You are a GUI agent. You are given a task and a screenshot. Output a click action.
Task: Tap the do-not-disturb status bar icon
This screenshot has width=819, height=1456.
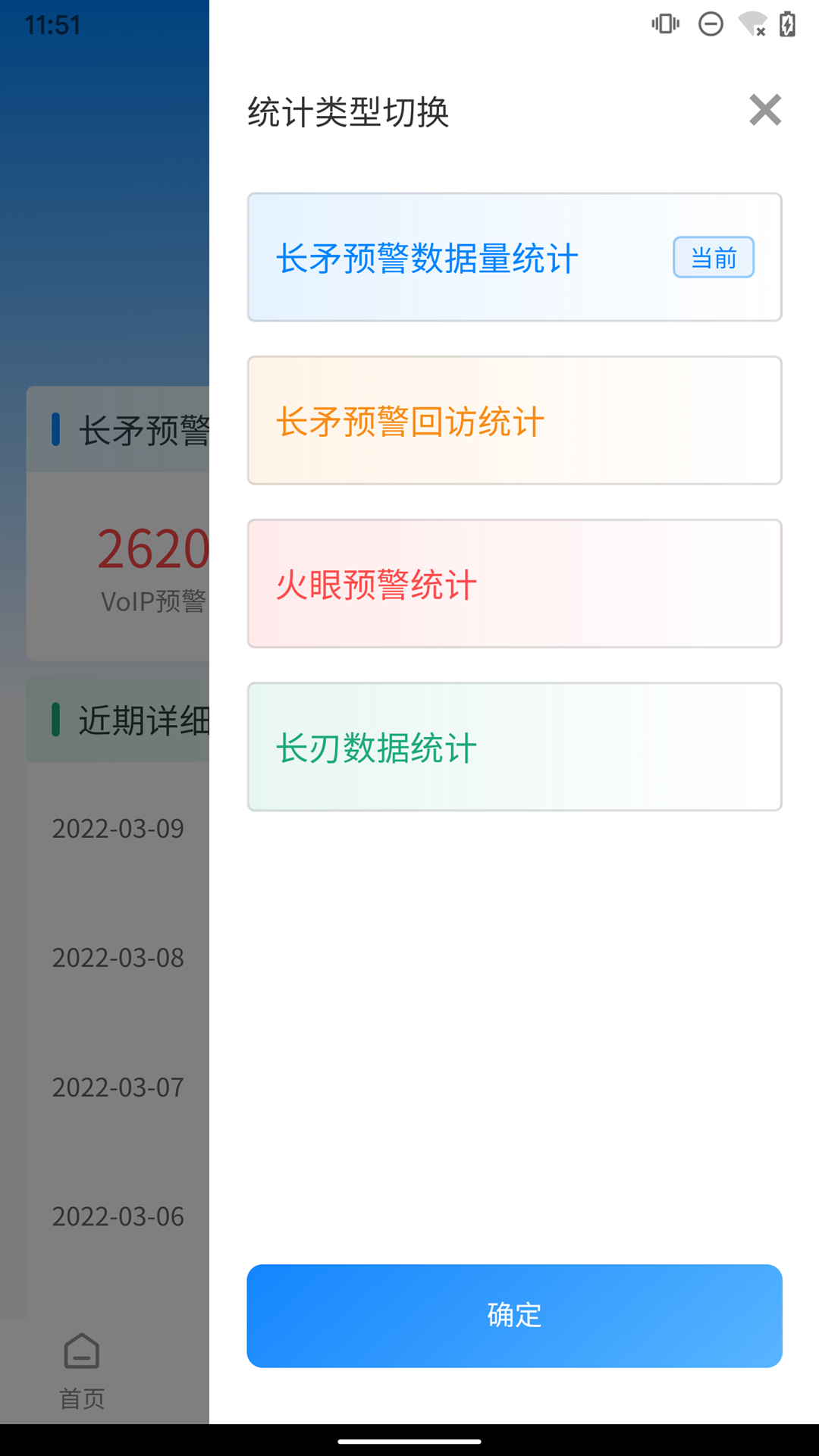tap(711, 24)
